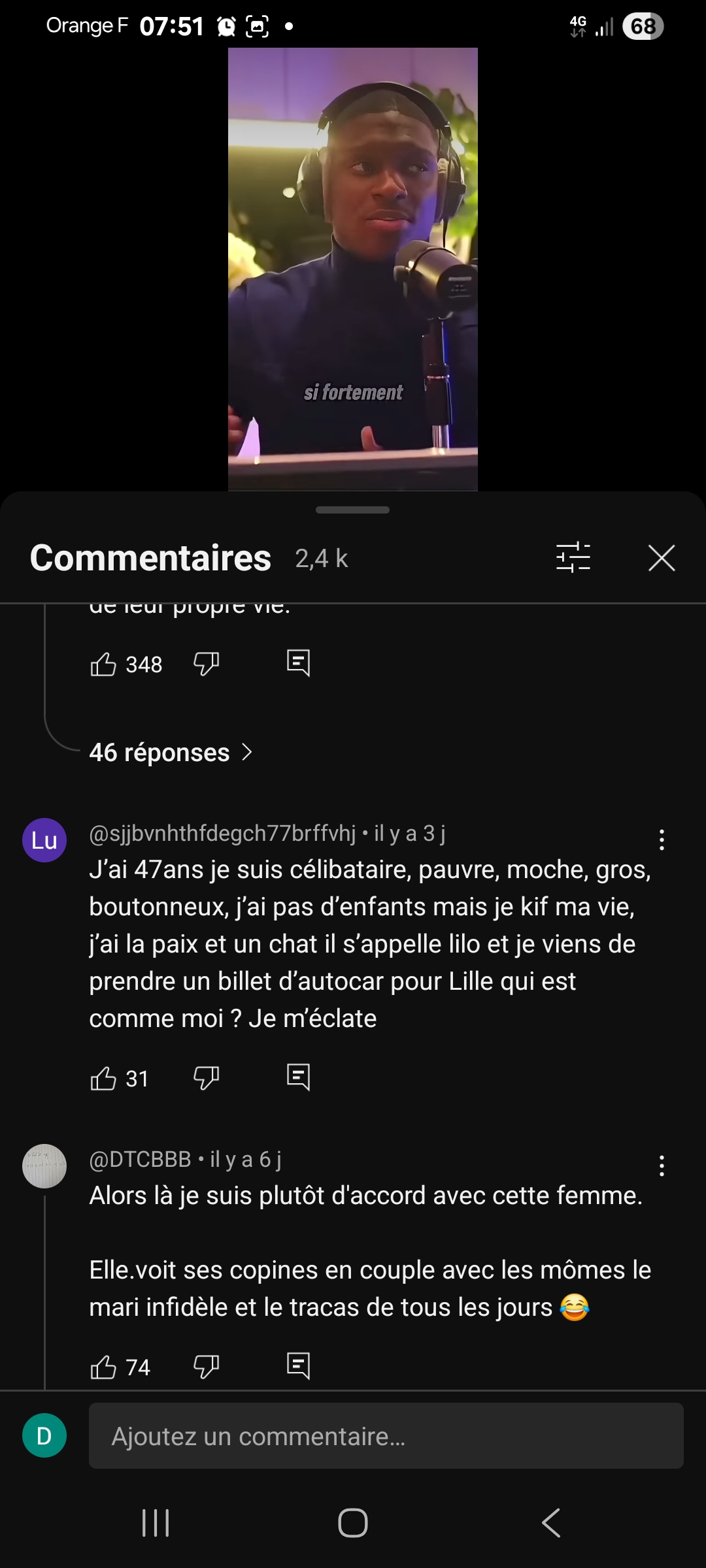Open the Lu profile avatar
The width and height of the screenshot is (706, 1568).
(44, 840)
